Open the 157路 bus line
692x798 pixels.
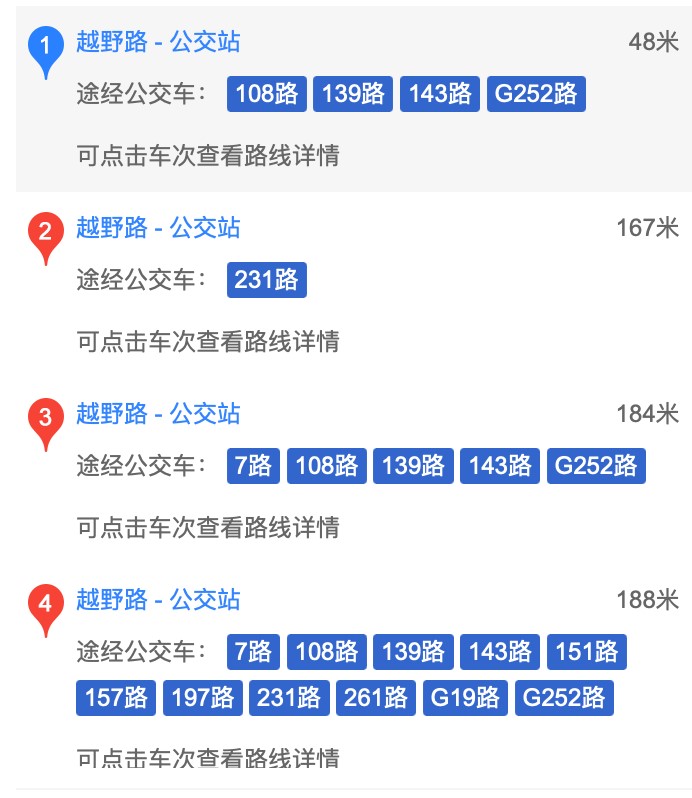pos(116,697)
